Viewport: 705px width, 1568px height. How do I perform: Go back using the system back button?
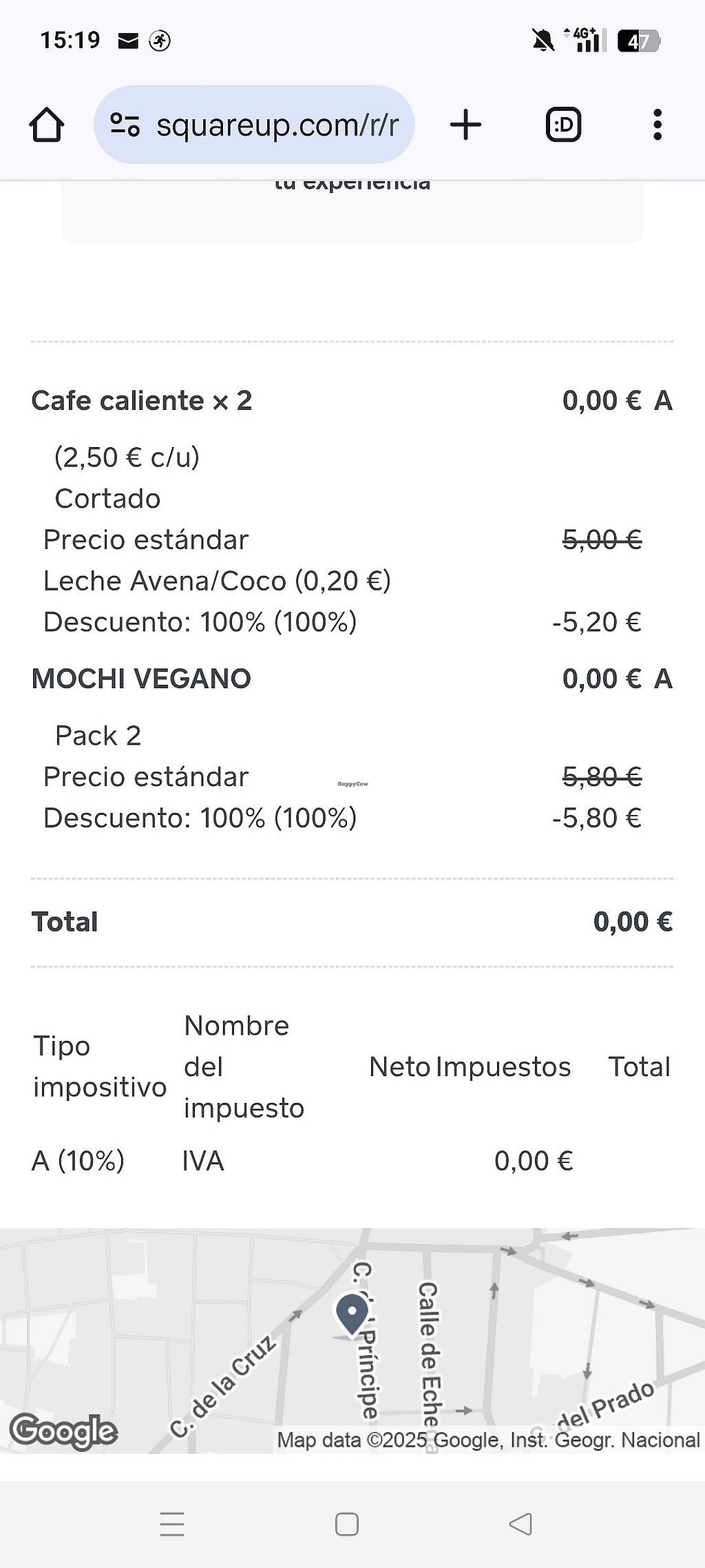pyautogui.click(x=520, y=1524)
